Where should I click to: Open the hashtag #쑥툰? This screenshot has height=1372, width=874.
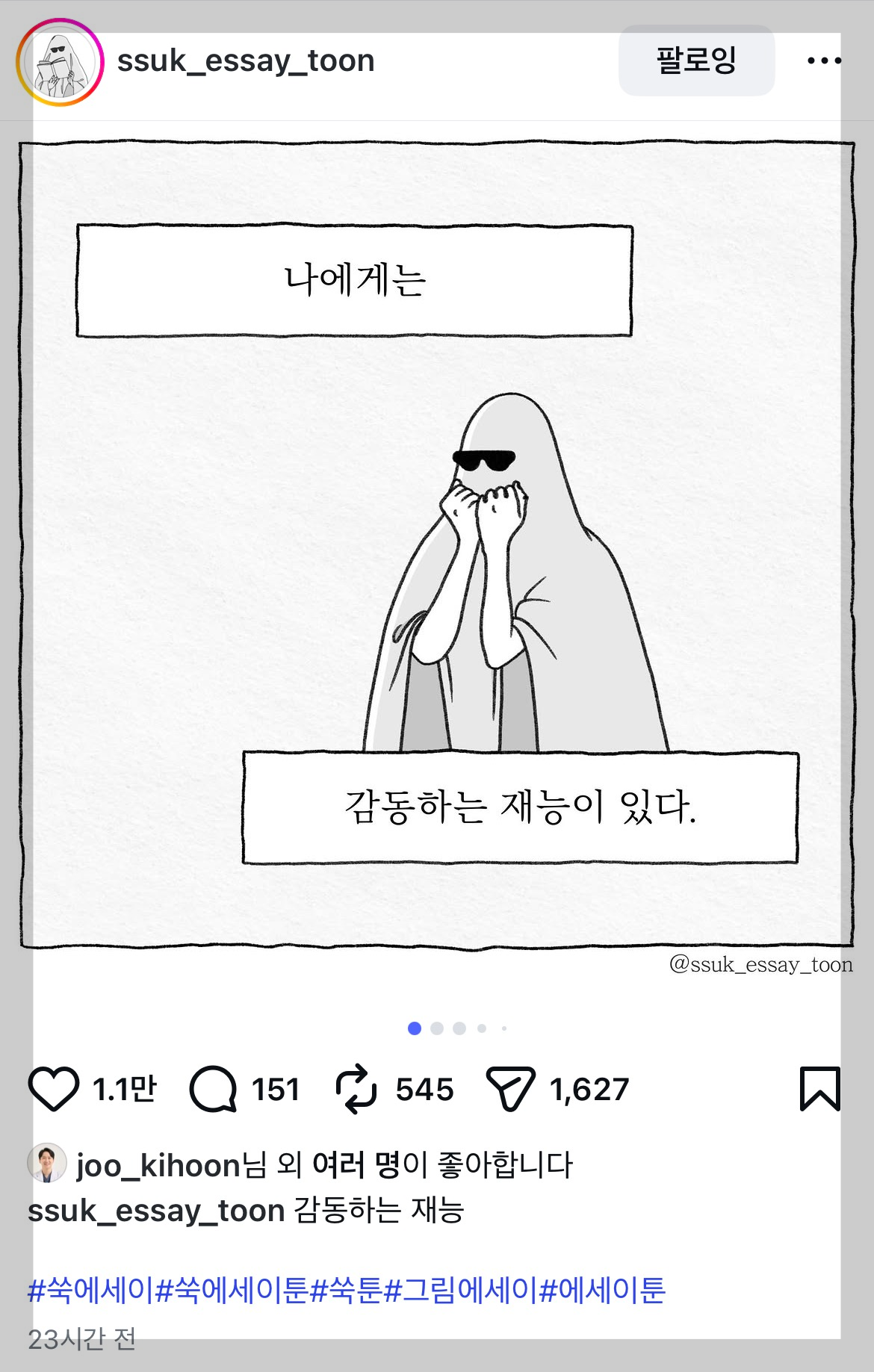(346, 1290)
